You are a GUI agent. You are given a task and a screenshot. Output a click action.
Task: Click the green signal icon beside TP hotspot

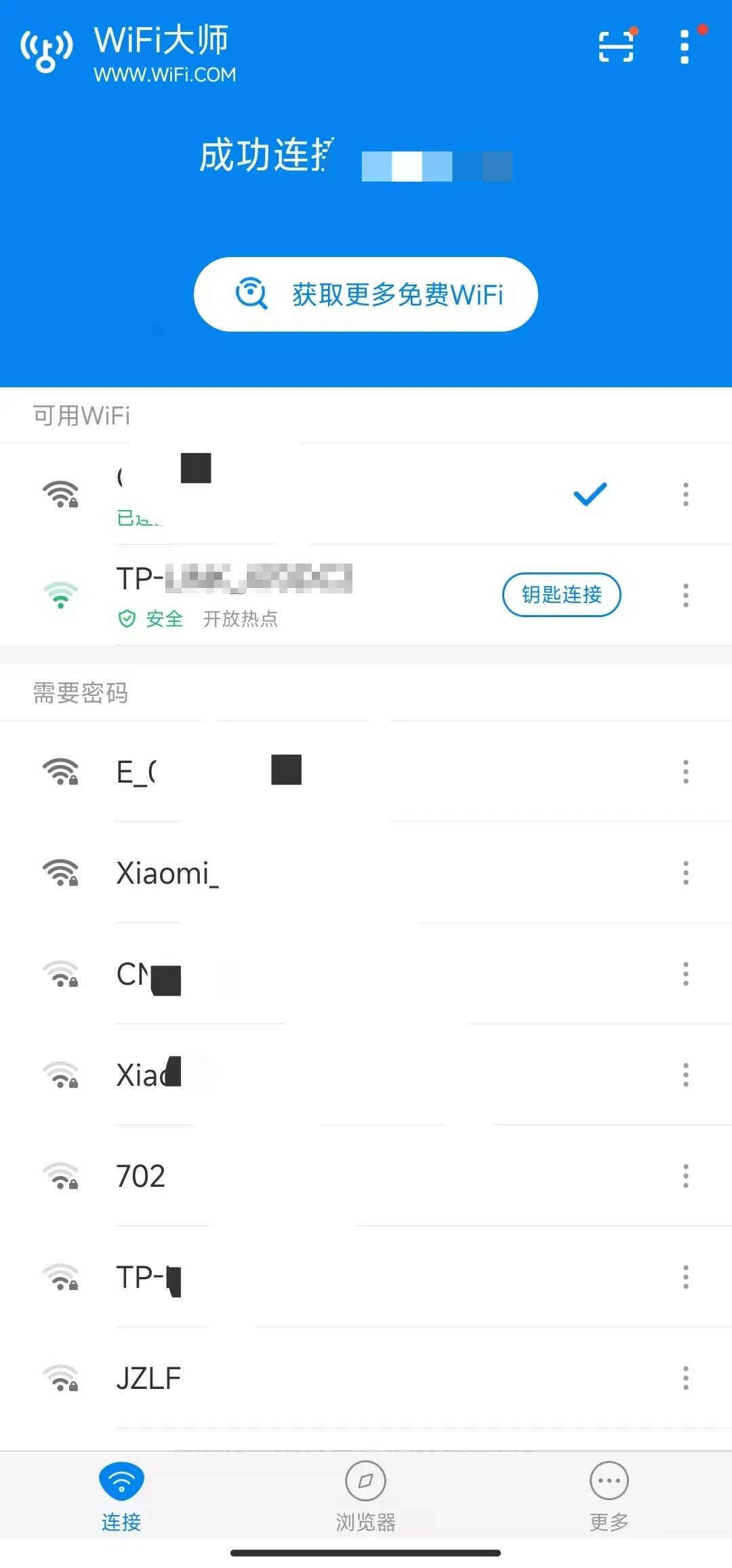[x=61, y=594]
